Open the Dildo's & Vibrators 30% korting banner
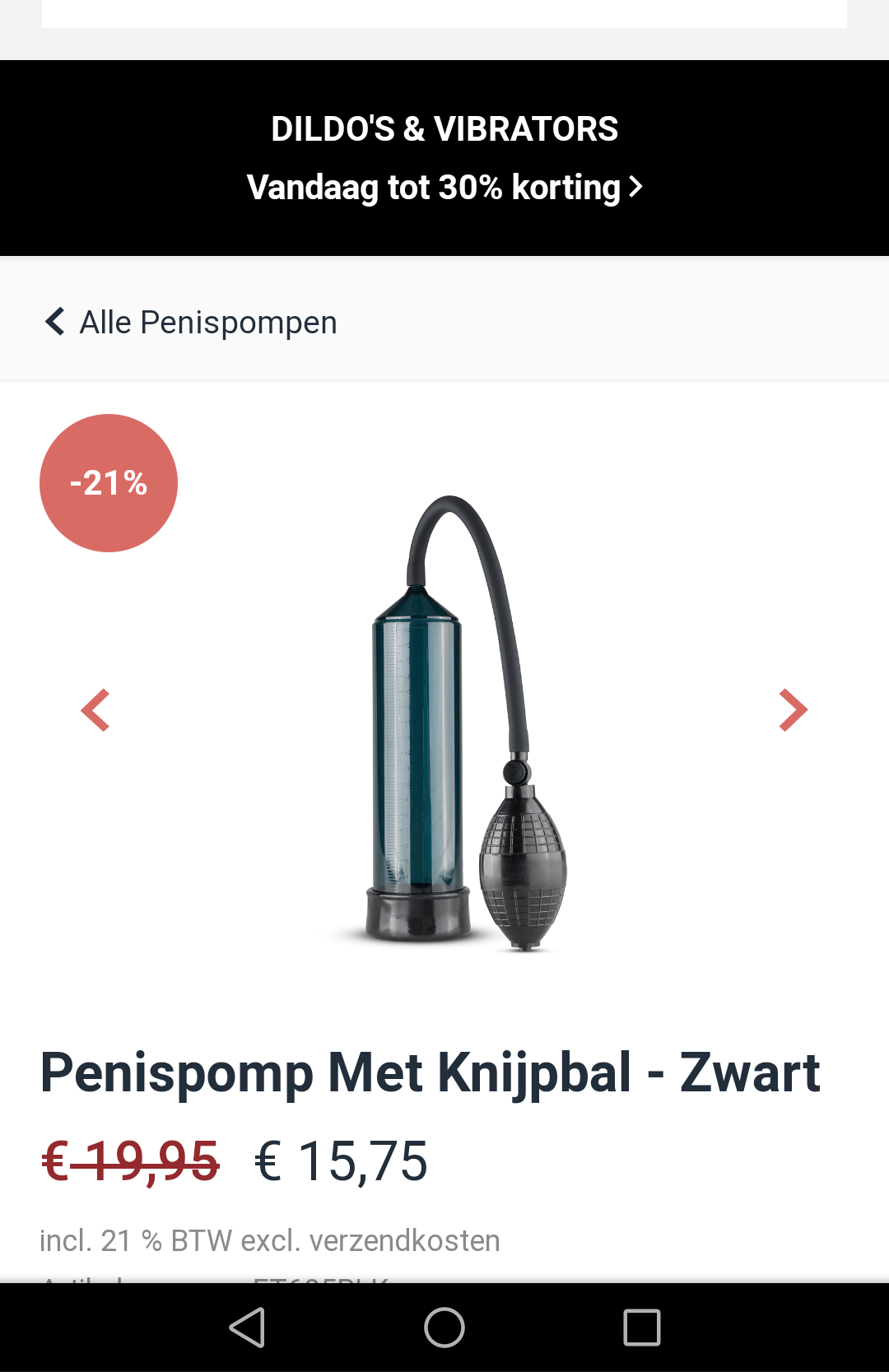Viewport: 889px width, 1372px height. click(444, 158)
